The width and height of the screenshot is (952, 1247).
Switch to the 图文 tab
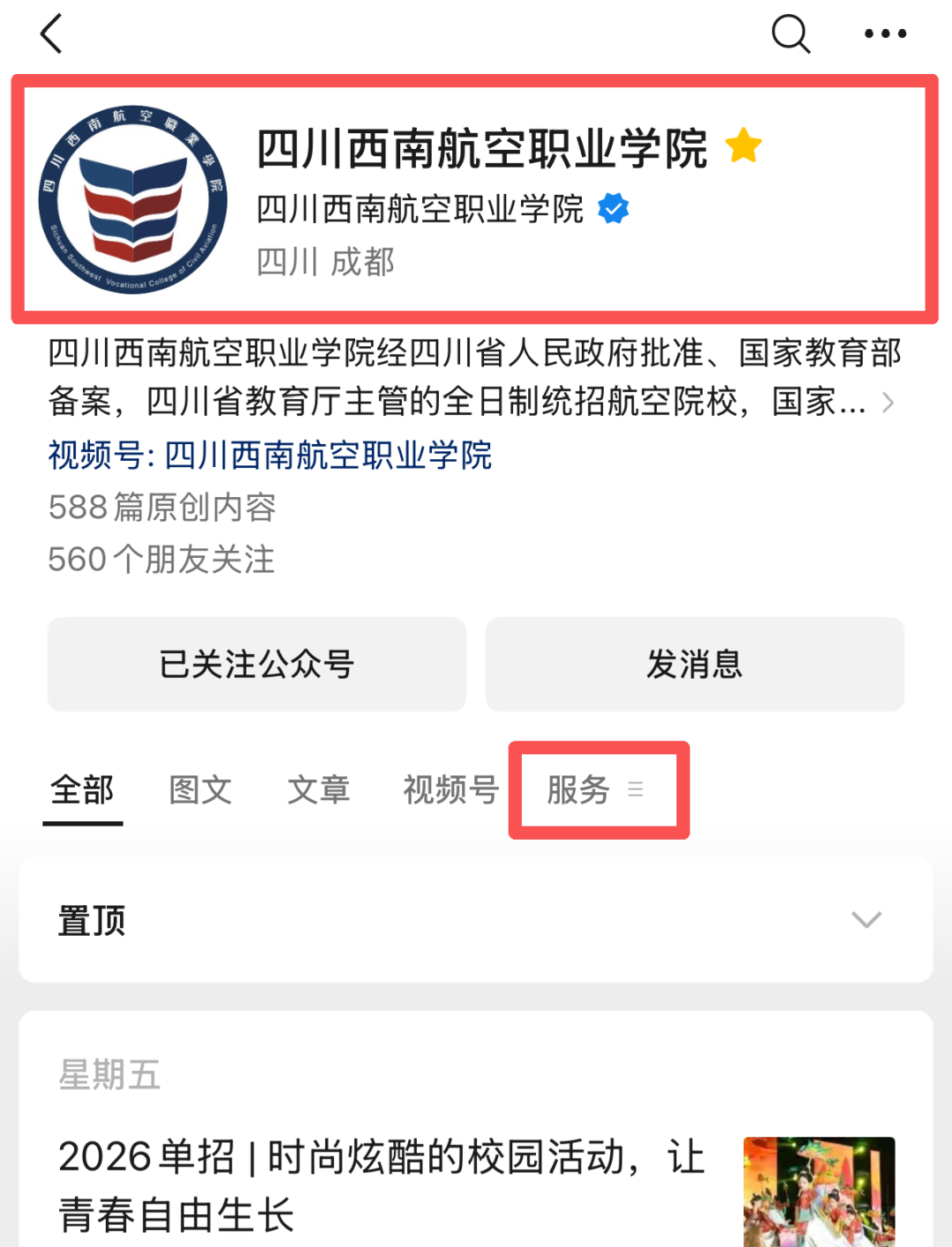click(x=200, y=790)
